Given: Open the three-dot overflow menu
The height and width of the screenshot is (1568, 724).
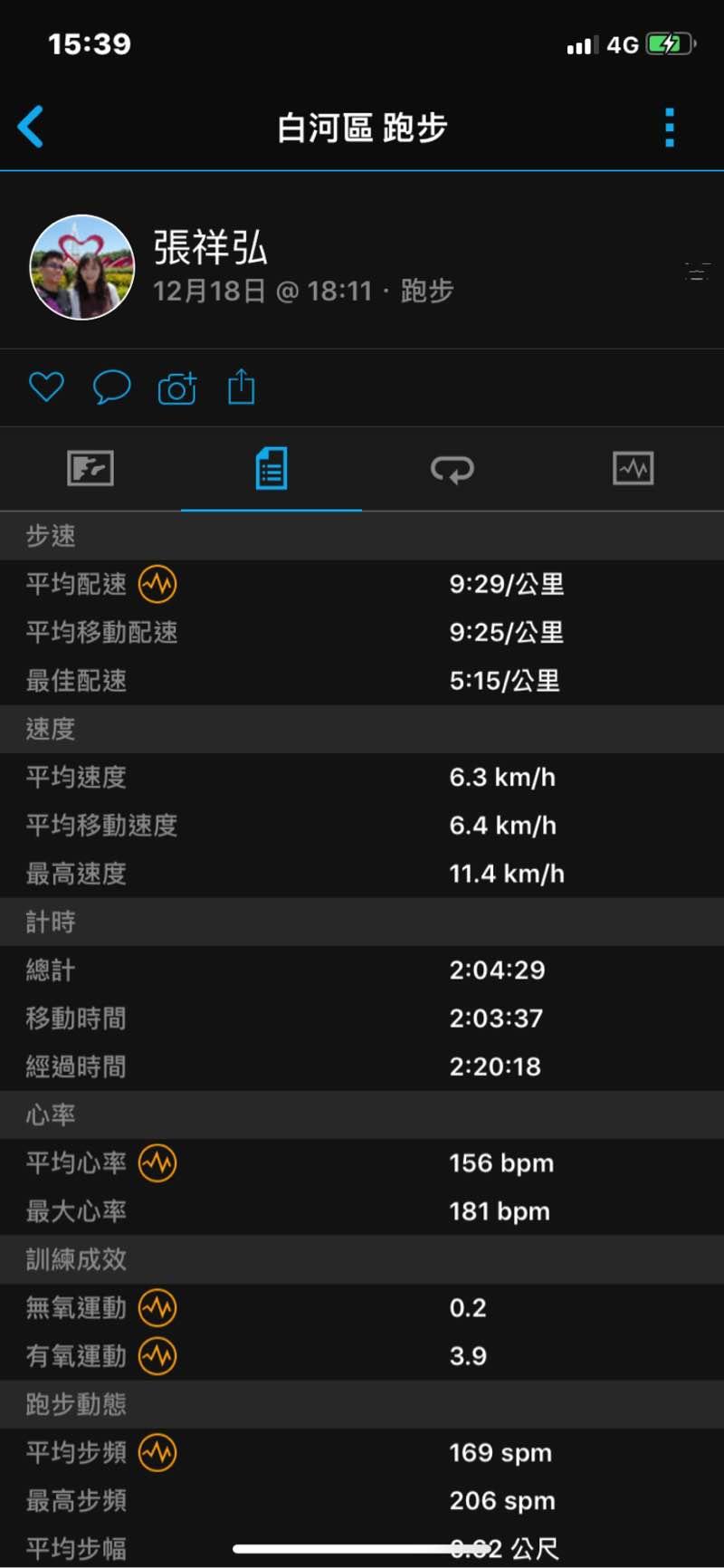Looking at the screenshot, I should [x=670, y=128].
